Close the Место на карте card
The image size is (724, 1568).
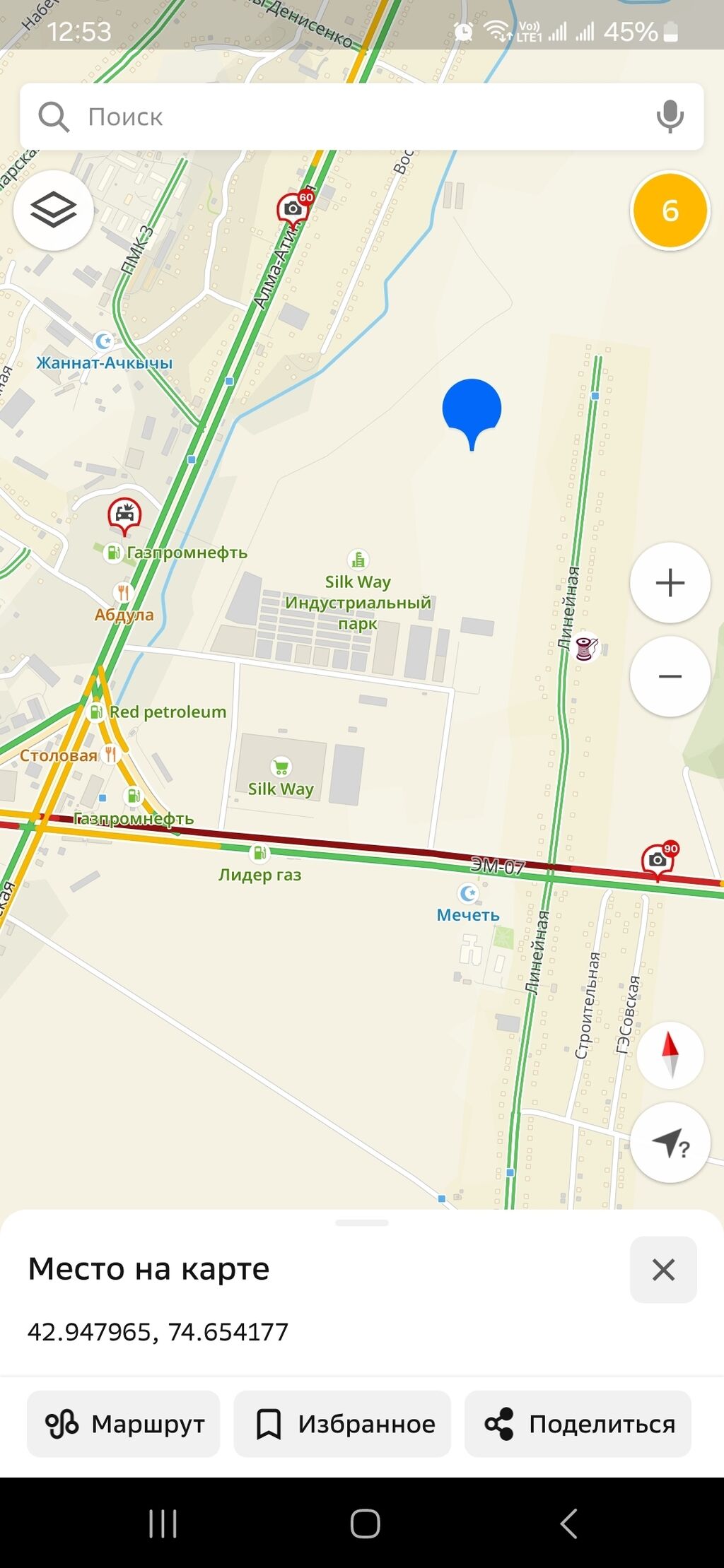(x=663, y=1270)
